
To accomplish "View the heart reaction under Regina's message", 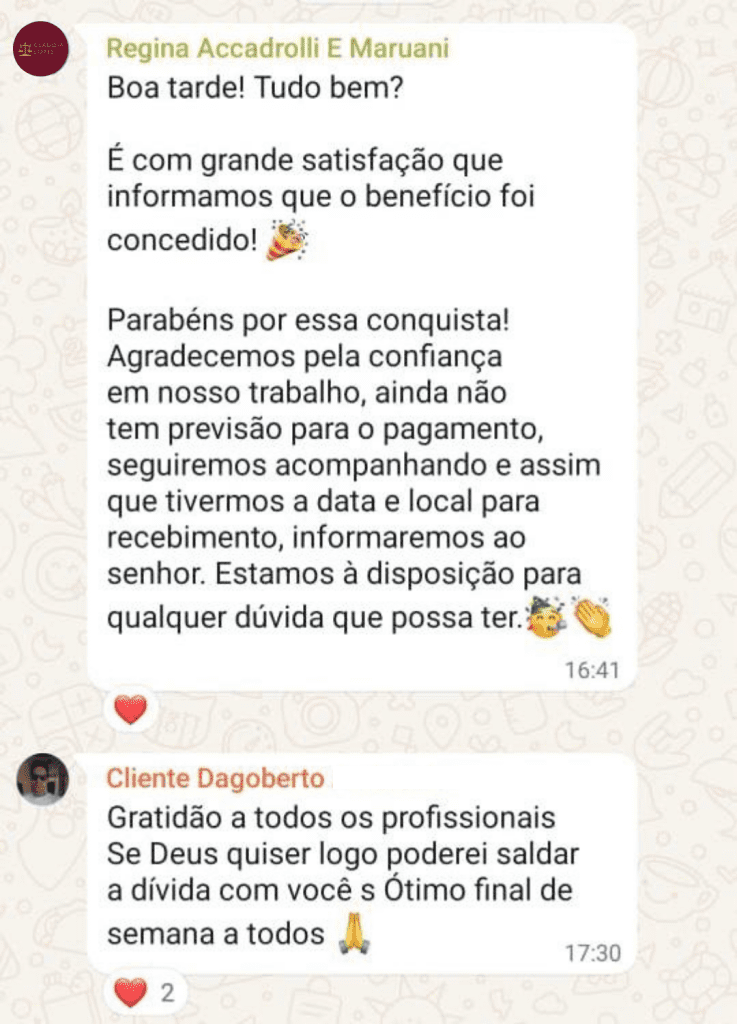I will click(131, 710).
